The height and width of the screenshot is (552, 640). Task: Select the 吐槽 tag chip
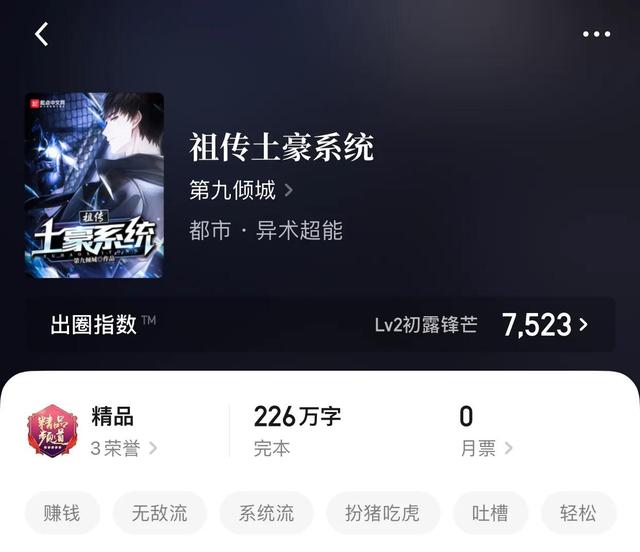[x=490, y=514]
